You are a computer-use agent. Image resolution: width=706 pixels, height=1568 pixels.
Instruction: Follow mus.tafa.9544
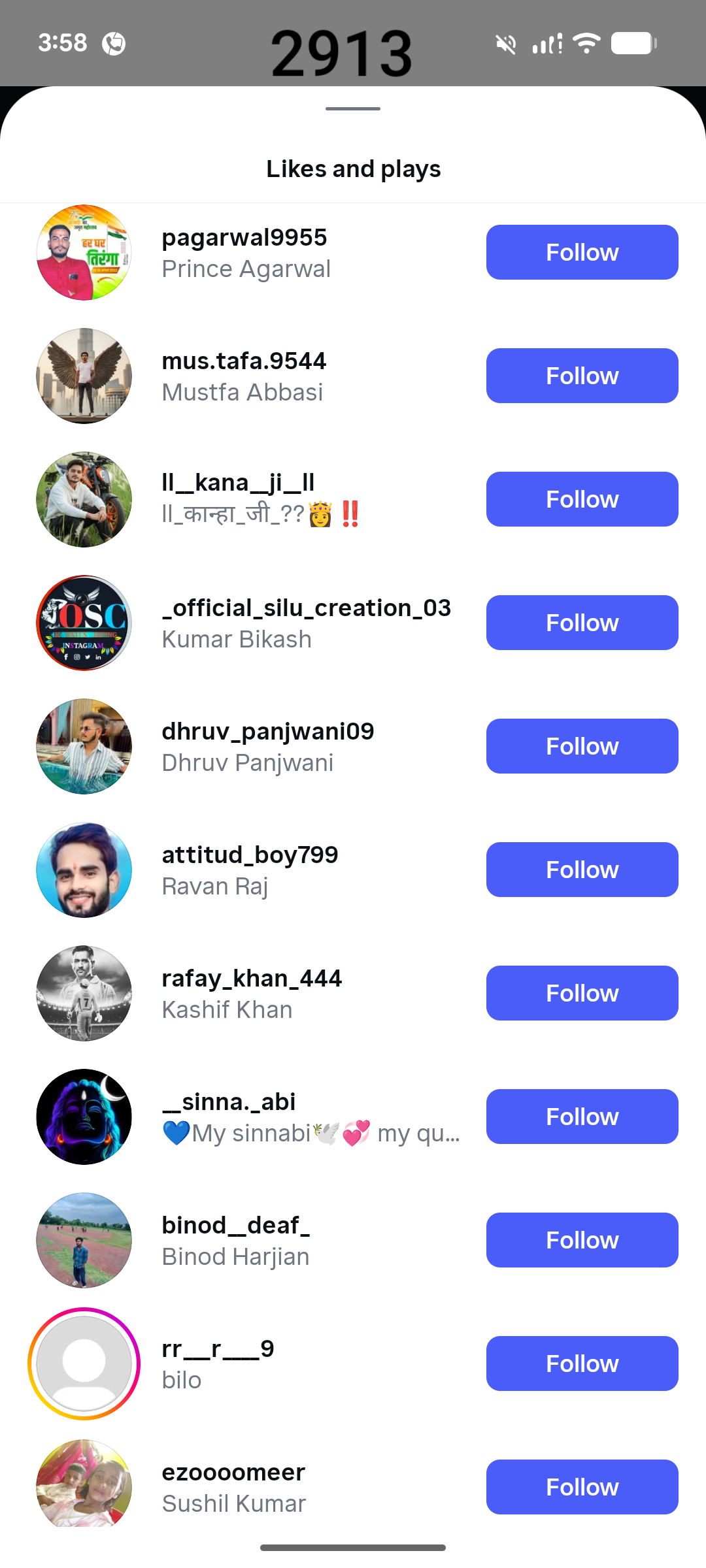[x=582, y=376]
